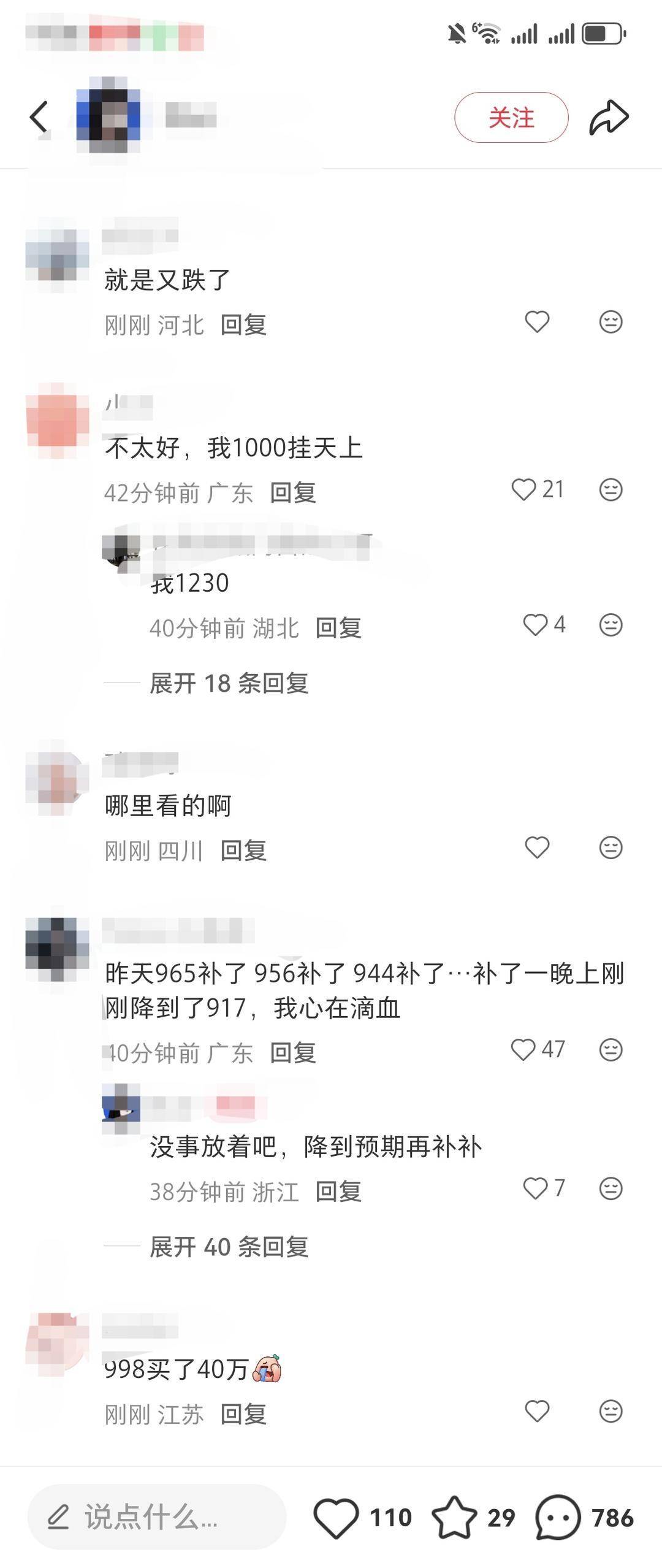The width and height of the screenshot is (662, 1568).
Task: Reply to the comment 哪里看的啊
Action: 243,851
